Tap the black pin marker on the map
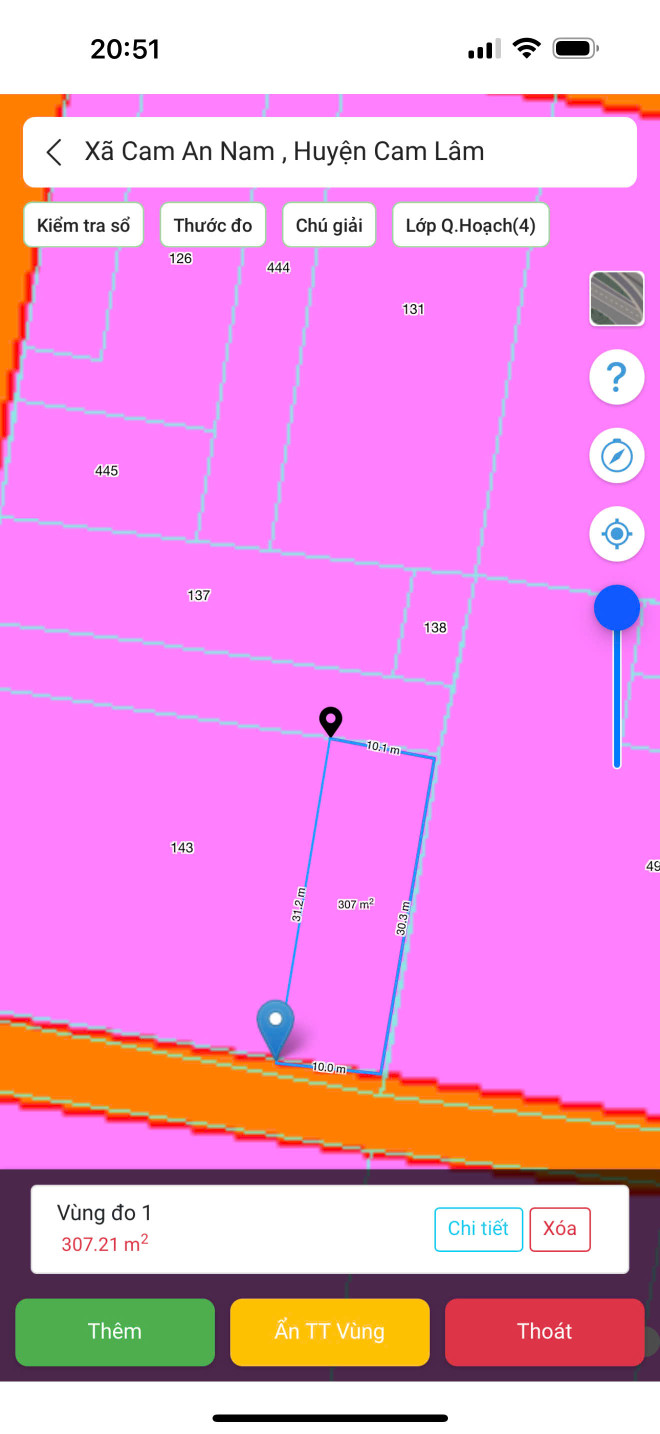The height and width of the screenshot is (1434, 660). point(330,720)
